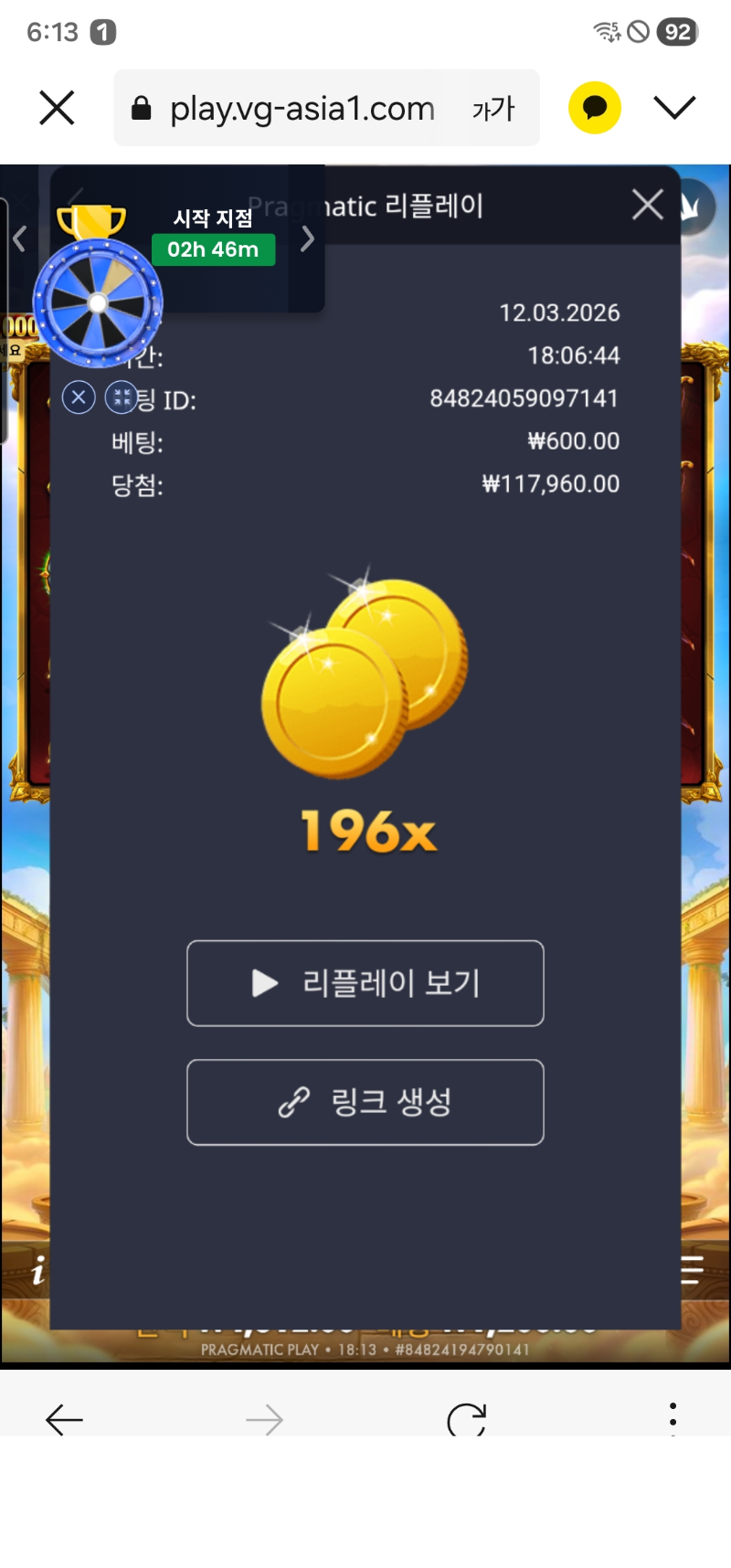Open the 가가 text size option

[493, 109]
